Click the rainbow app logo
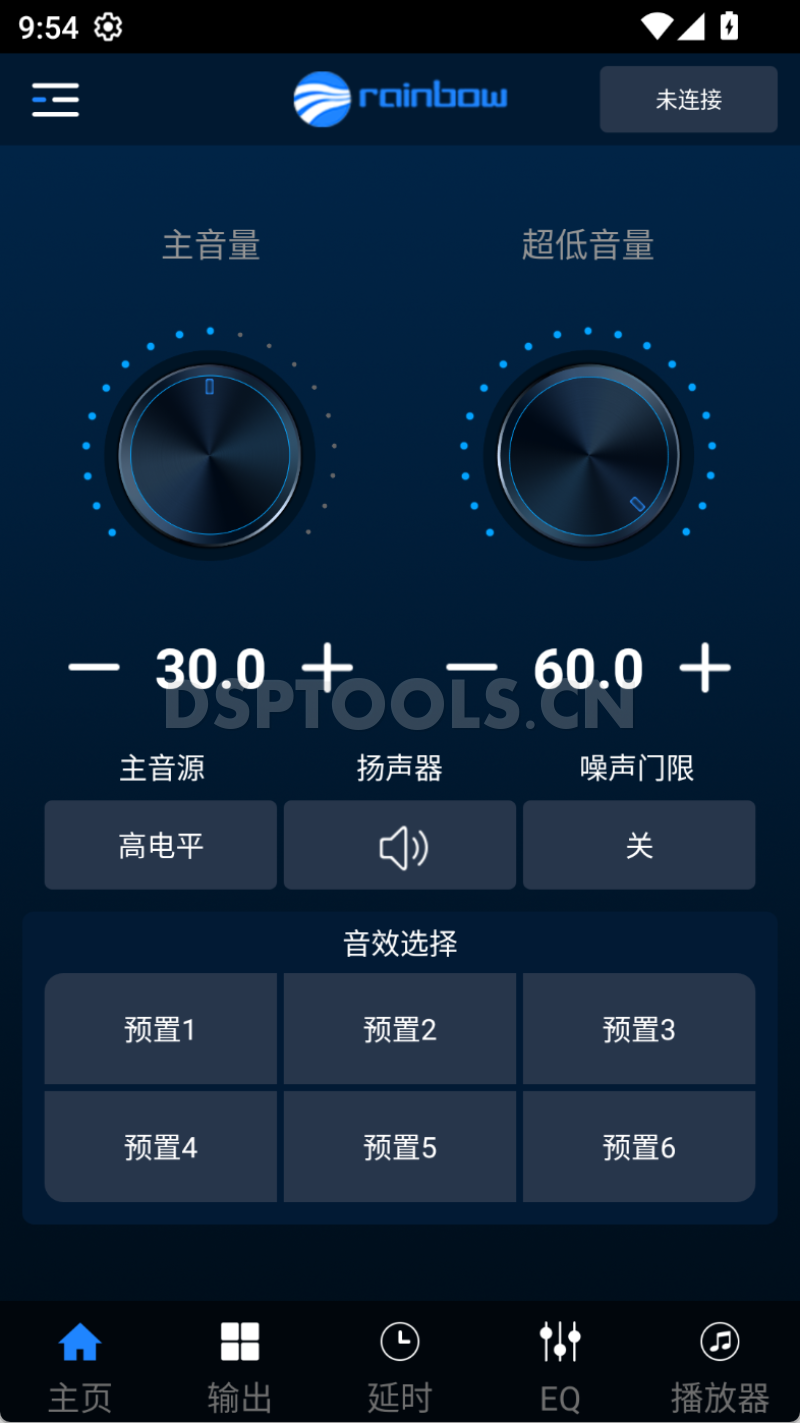The image size is (800, 1423). tap(400, 99)
